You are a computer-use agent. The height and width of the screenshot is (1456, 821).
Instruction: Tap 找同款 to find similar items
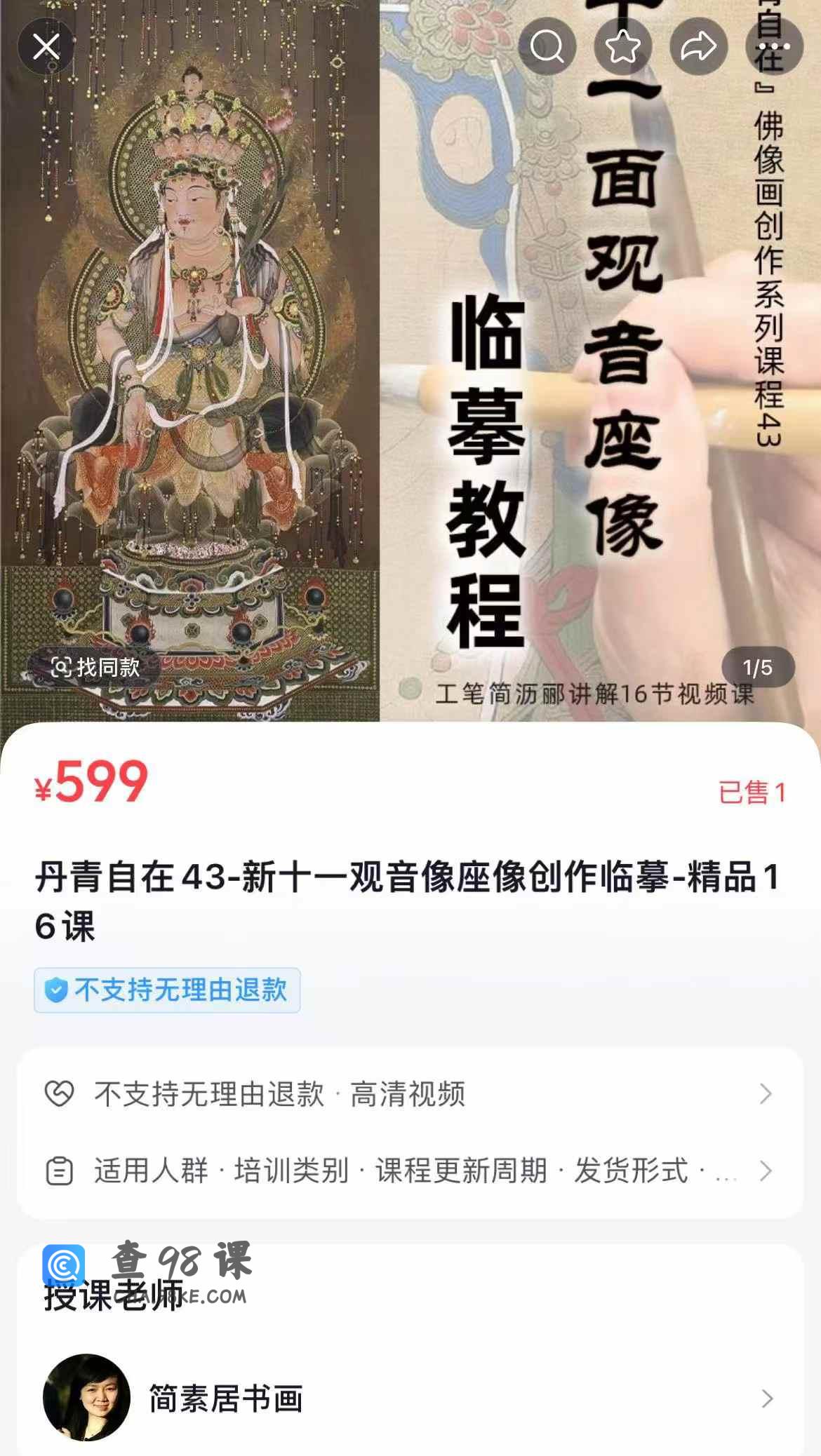(x=95, y=667)
